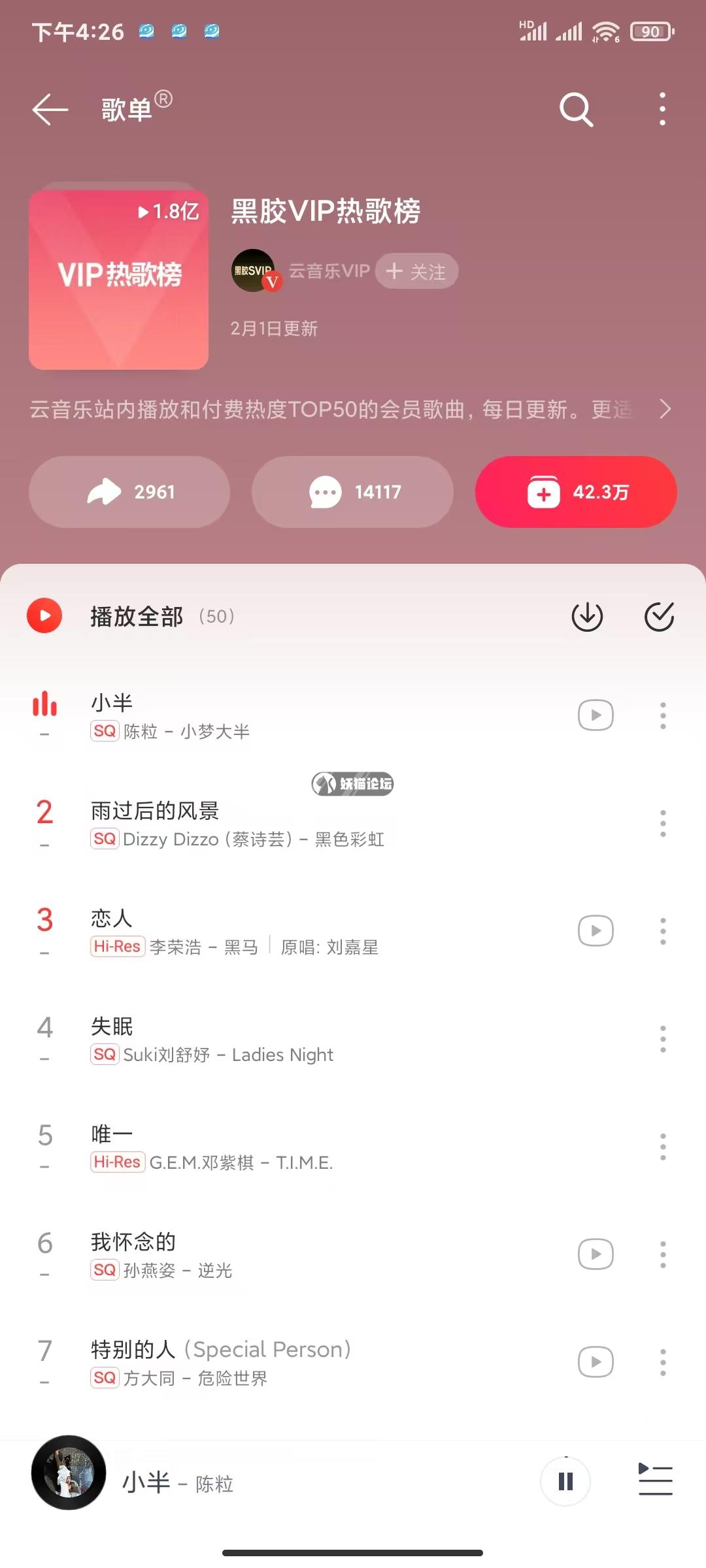
Task: Open the play queue list
Action: [x=655, y=1480]
